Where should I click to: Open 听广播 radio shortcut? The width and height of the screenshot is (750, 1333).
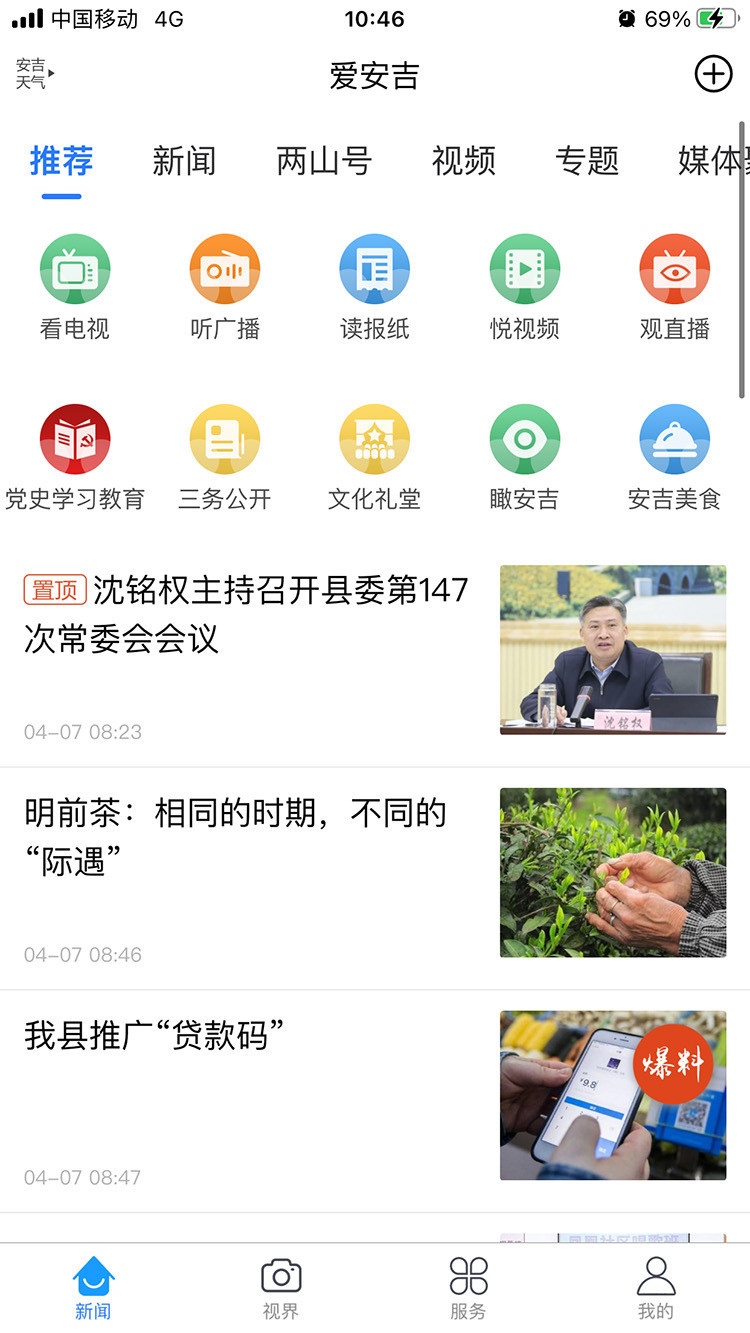tap(225, 287)
